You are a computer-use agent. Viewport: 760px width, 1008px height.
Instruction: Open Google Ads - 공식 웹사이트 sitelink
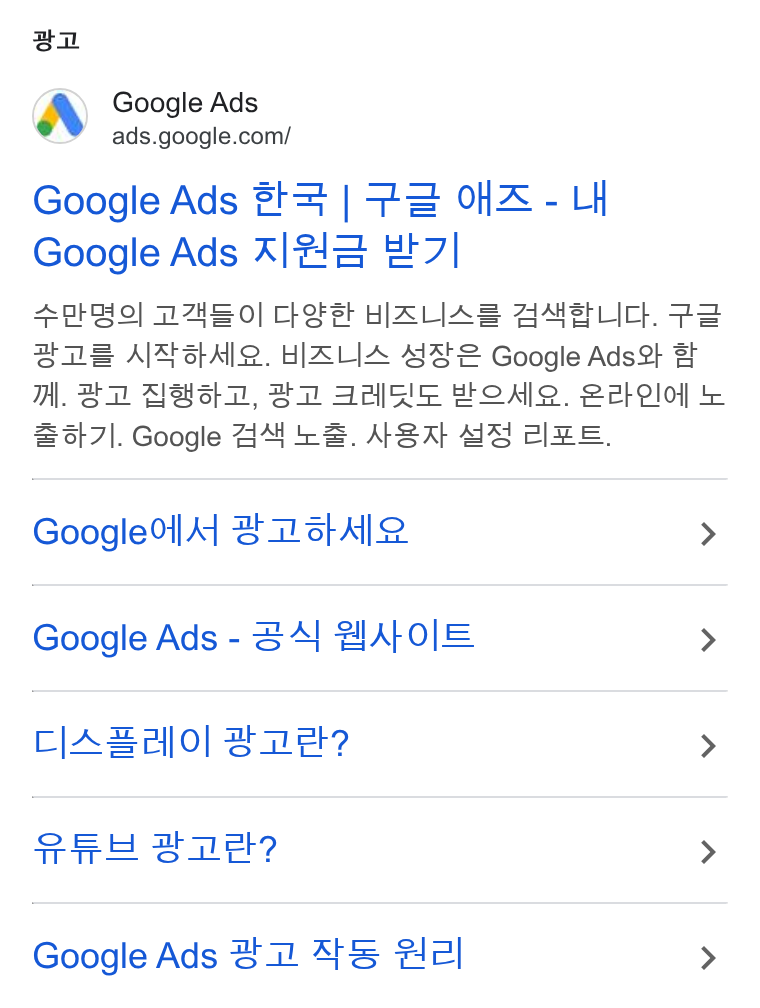point(379,638)
